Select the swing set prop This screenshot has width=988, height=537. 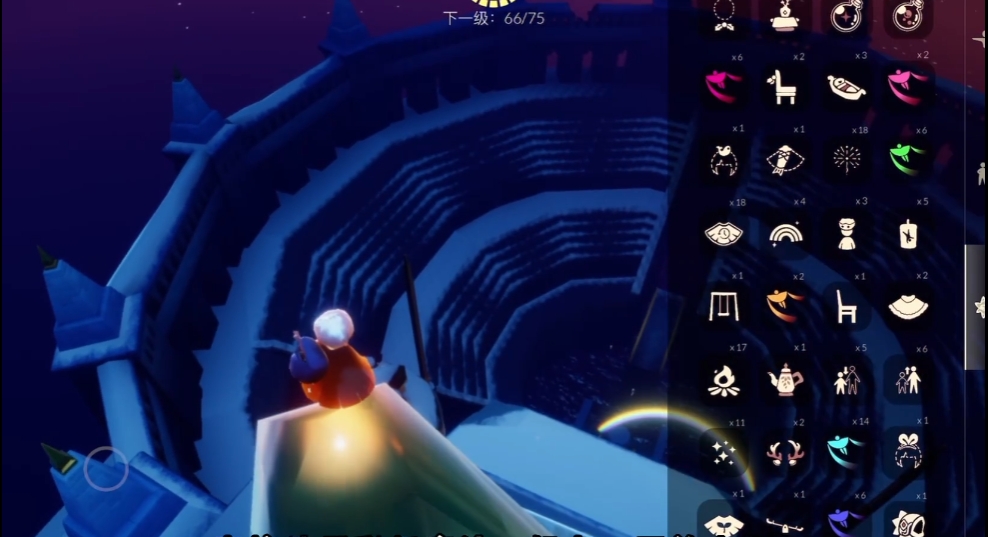point(723,306)
